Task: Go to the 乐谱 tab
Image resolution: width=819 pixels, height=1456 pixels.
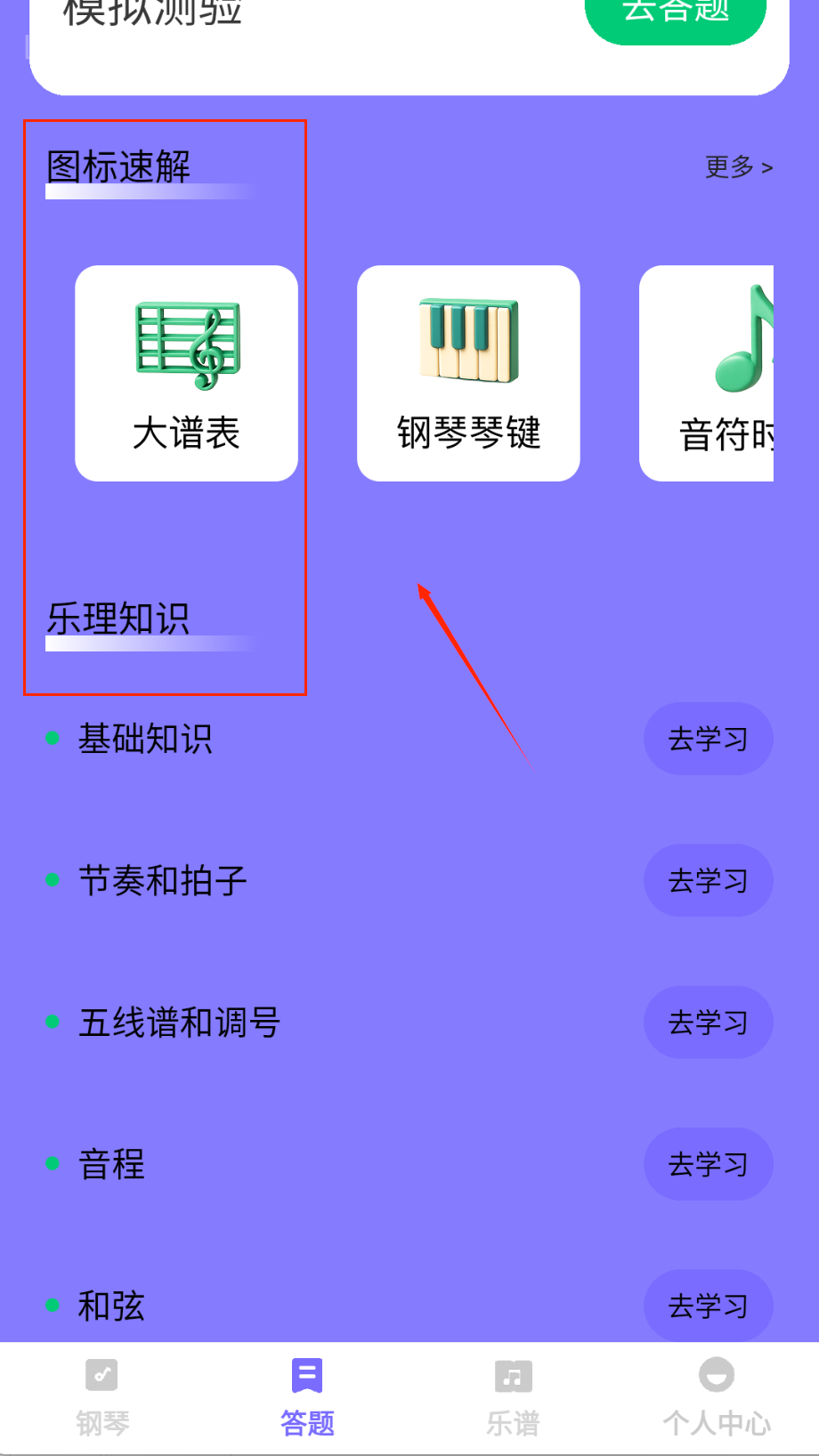Action: [x=513, y=1397]
